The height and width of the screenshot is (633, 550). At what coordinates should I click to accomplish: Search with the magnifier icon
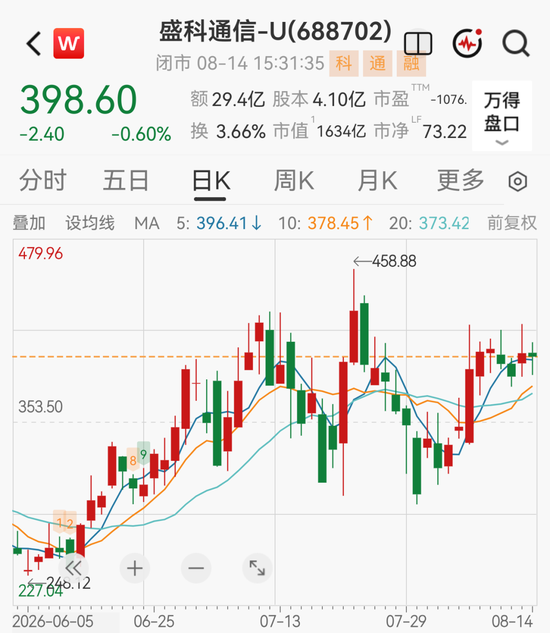[x=516, y=43]
